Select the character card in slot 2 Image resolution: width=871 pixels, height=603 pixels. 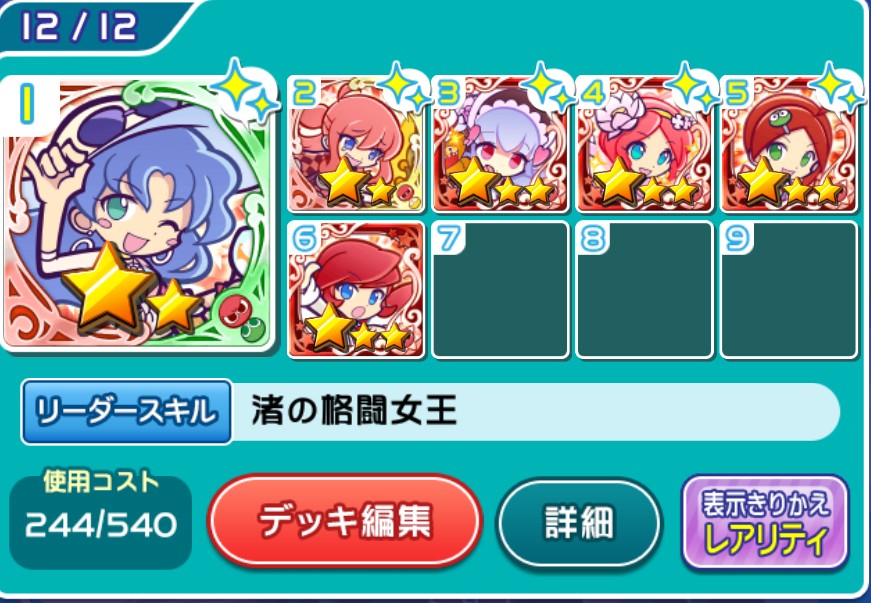(x=356, y=144)
